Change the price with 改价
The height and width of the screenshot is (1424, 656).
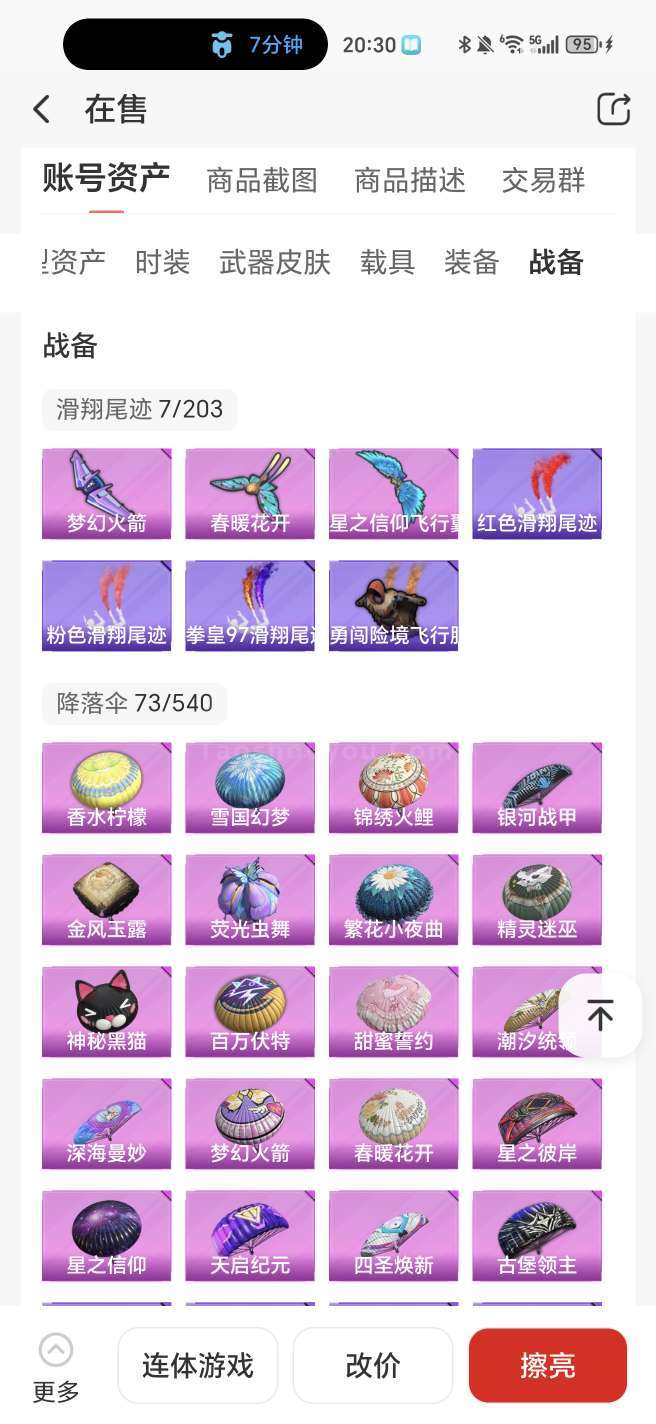373,1366
